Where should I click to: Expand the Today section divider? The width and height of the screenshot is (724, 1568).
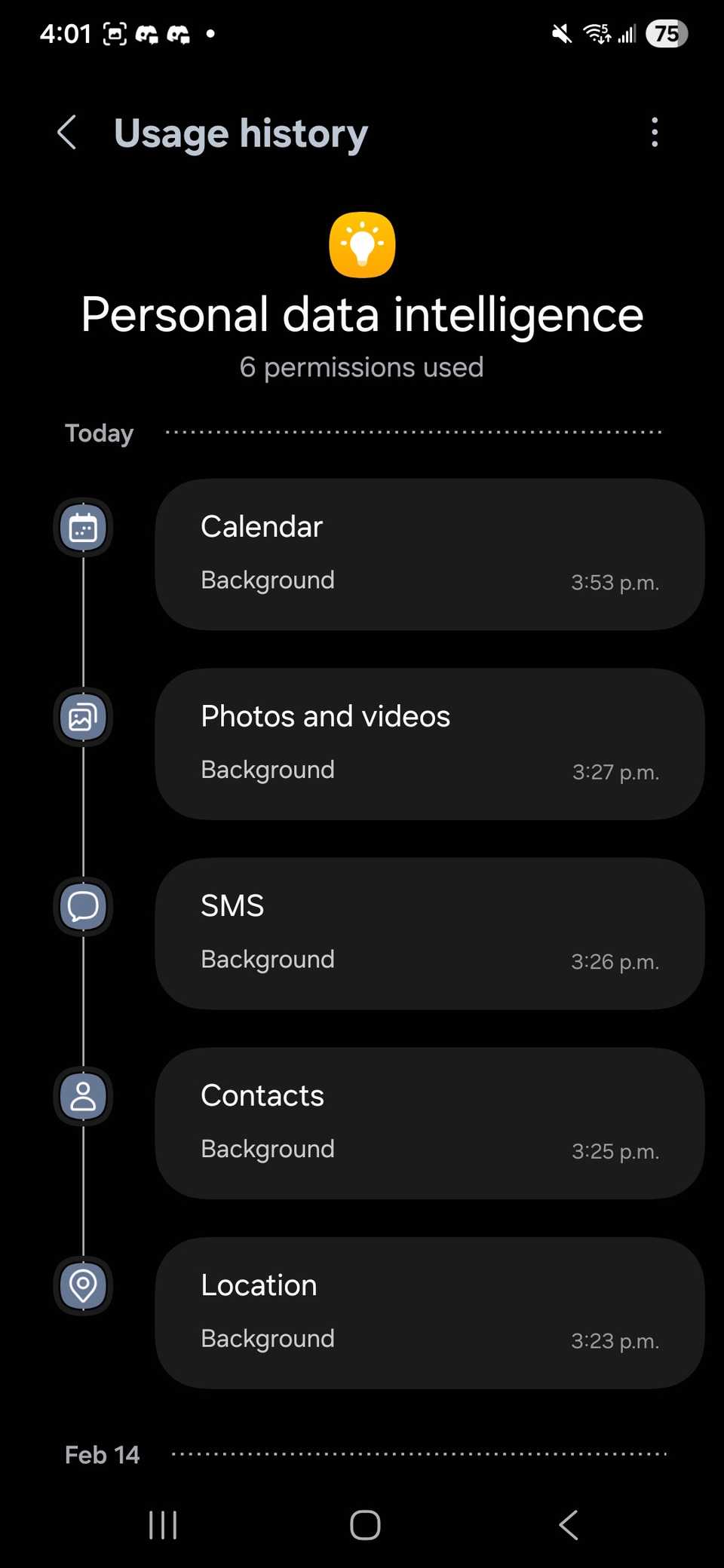[x=99, y=433]
